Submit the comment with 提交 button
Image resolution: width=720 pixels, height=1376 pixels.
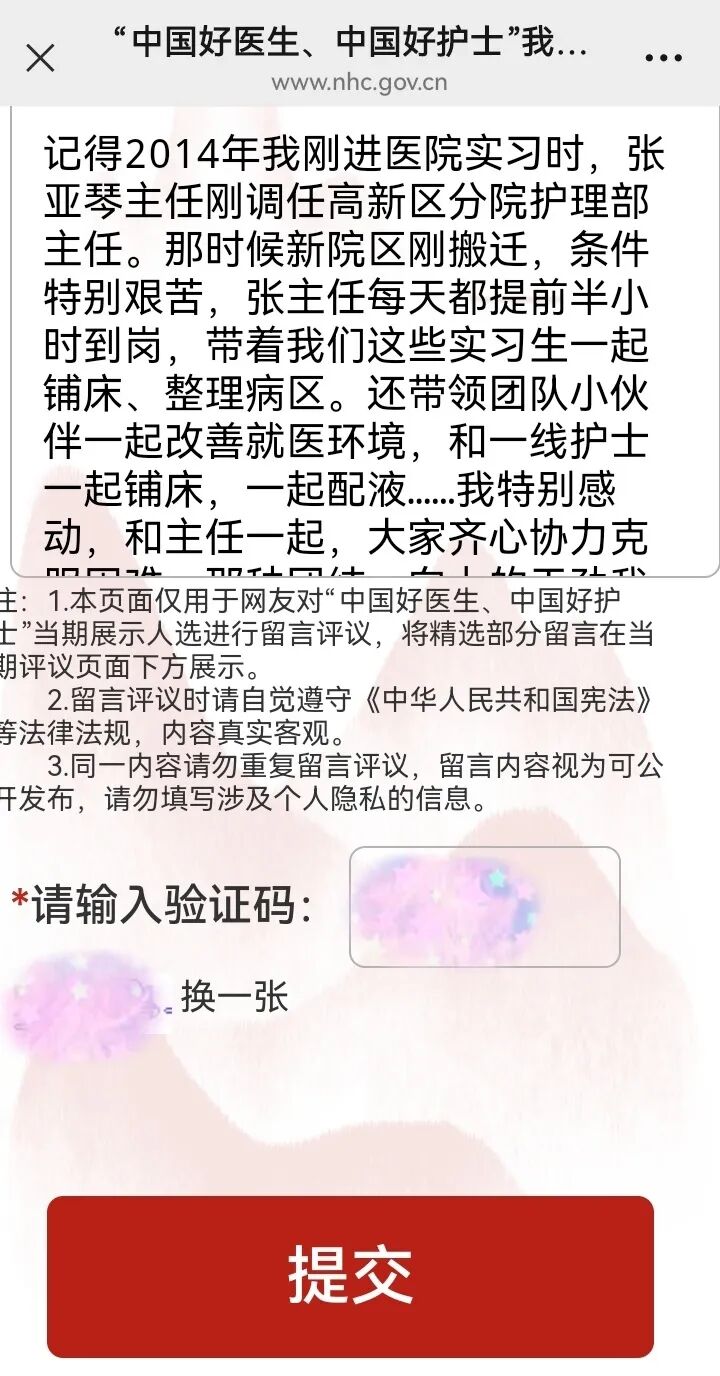[350, 1276]
